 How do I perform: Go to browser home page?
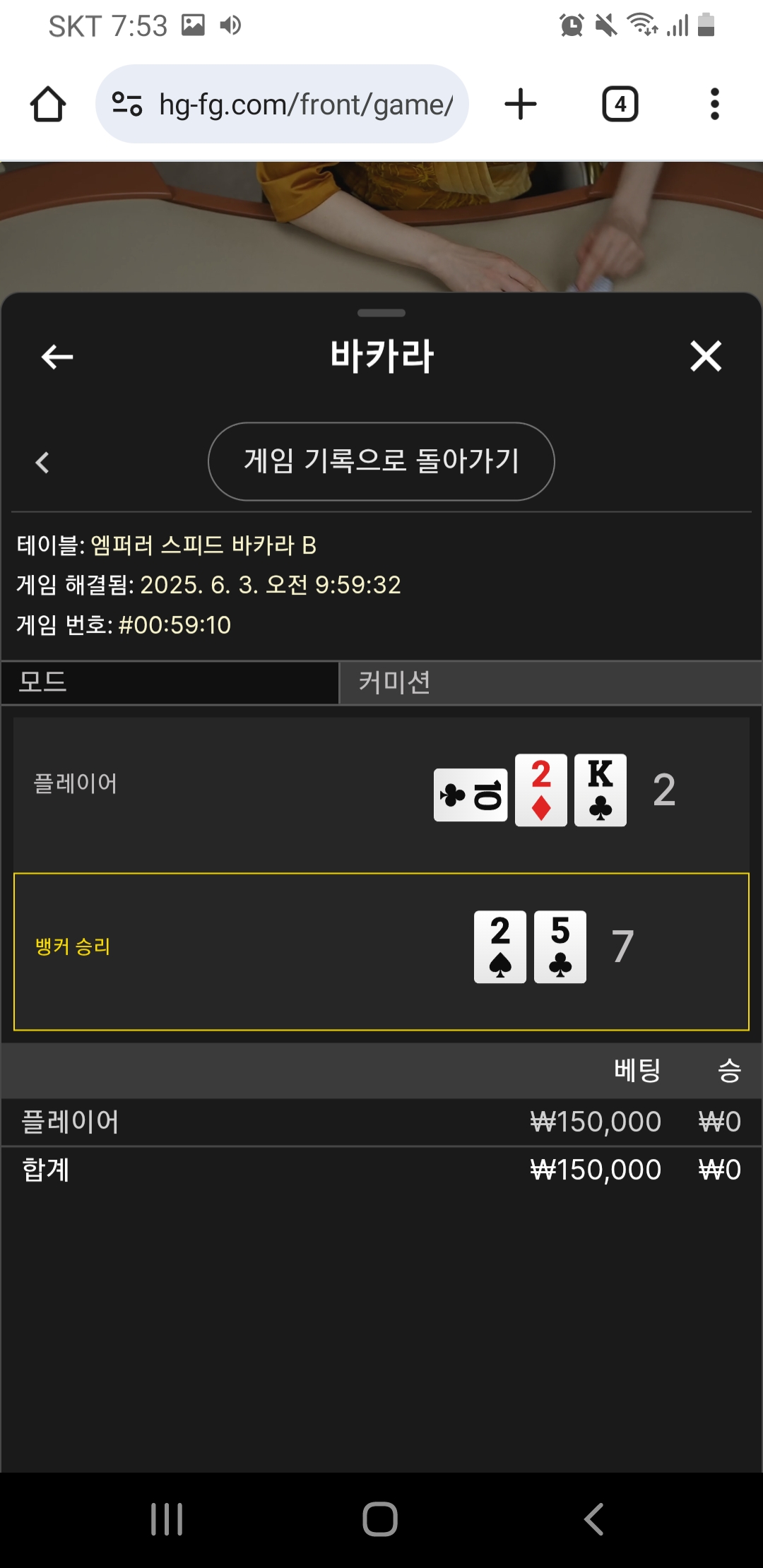(48, 105)
